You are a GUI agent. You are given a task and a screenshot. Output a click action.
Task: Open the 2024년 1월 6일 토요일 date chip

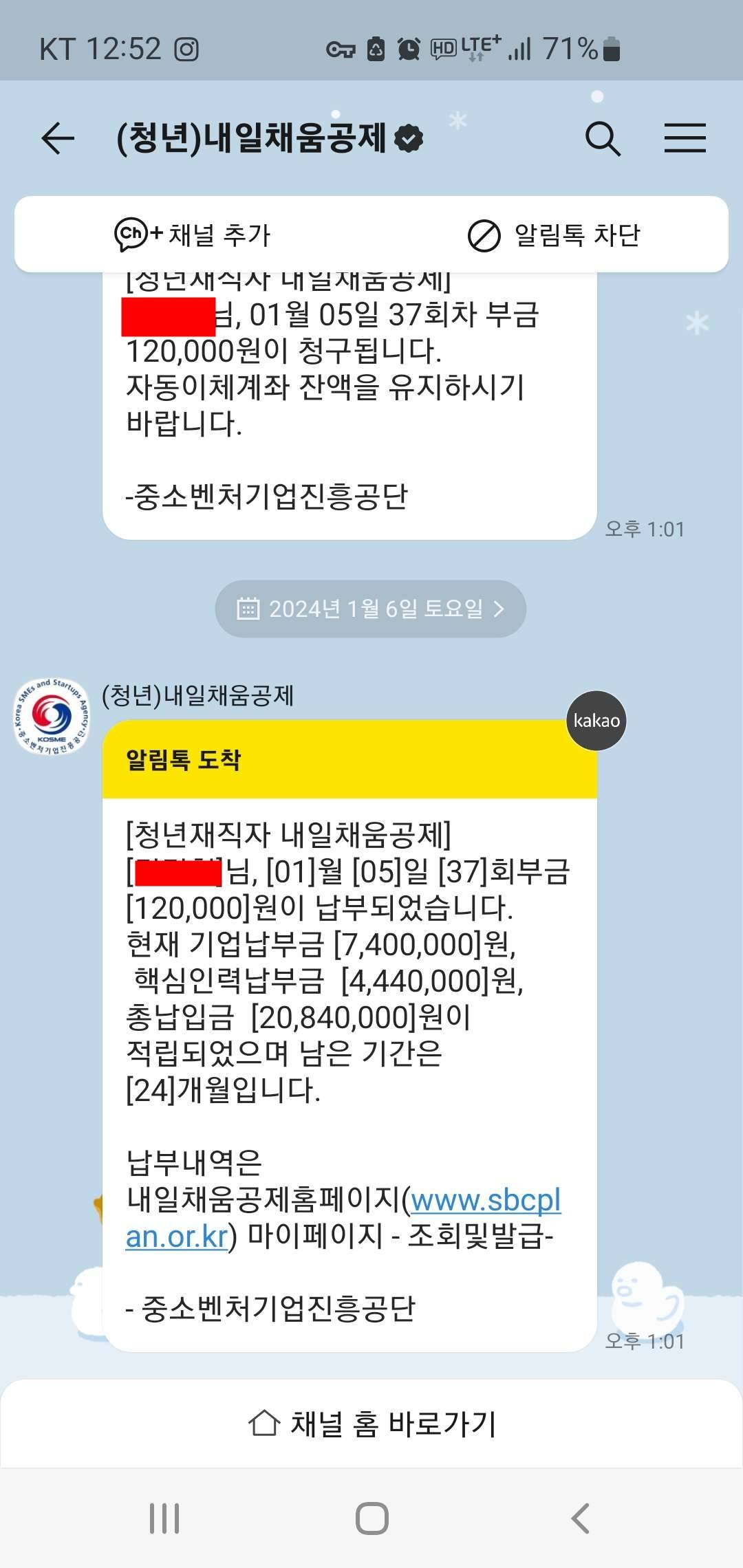pos(371,609)
